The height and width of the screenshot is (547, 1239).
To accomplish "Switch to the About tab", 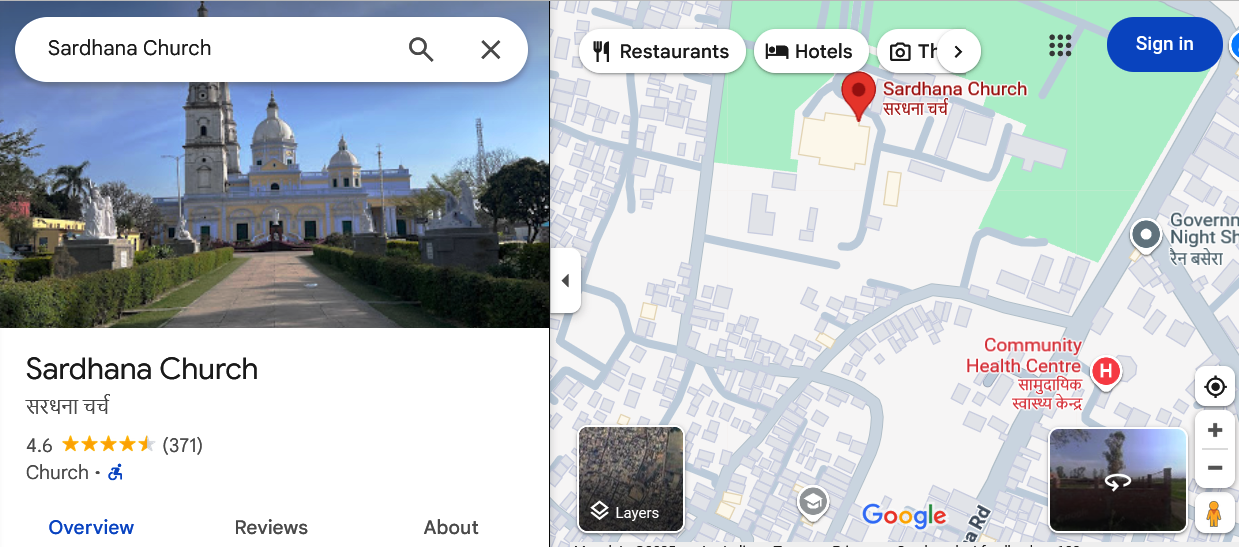I will (x=451, y=527).
